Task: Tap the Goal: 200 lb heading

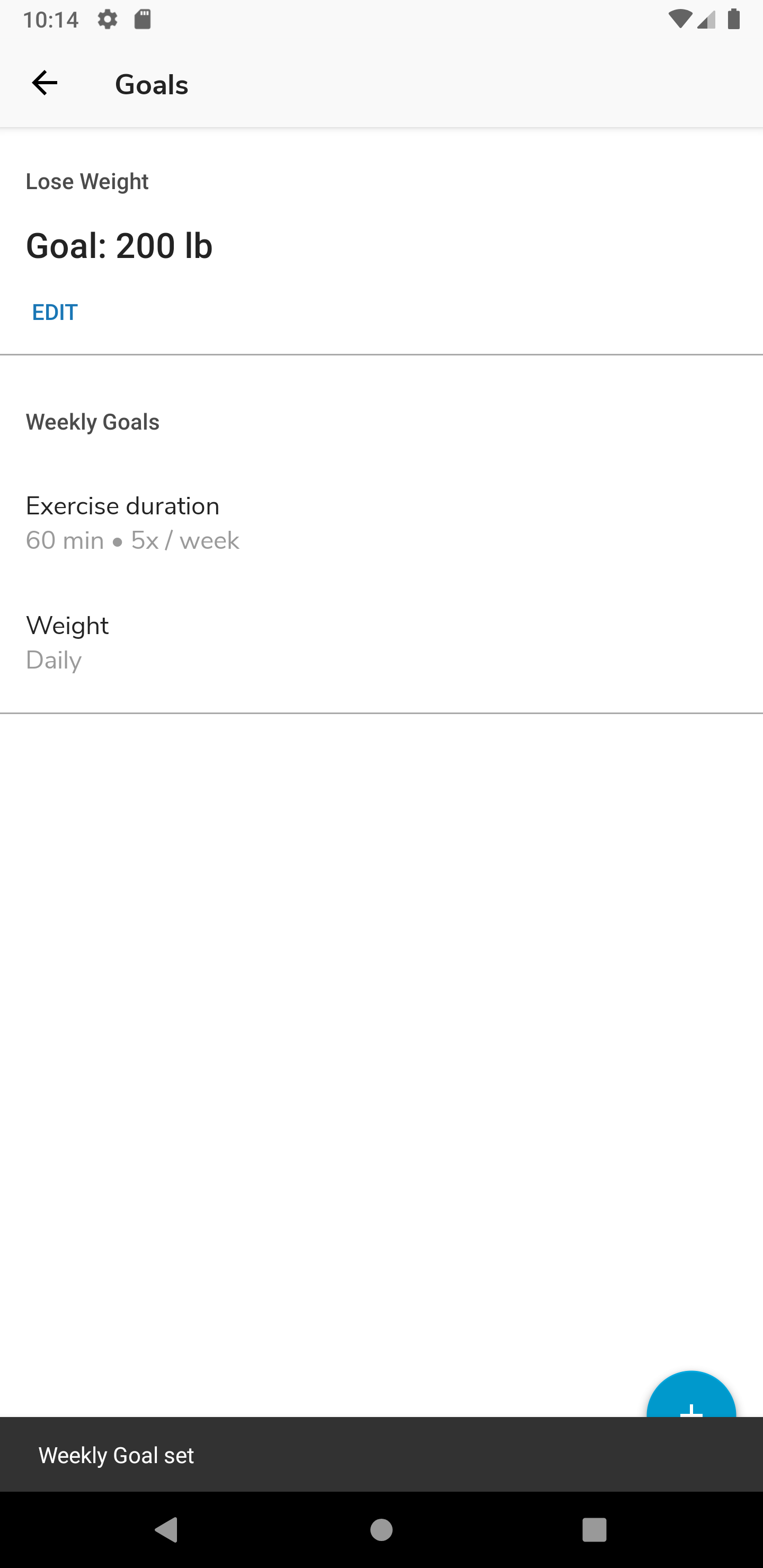Action: [119, 246]
